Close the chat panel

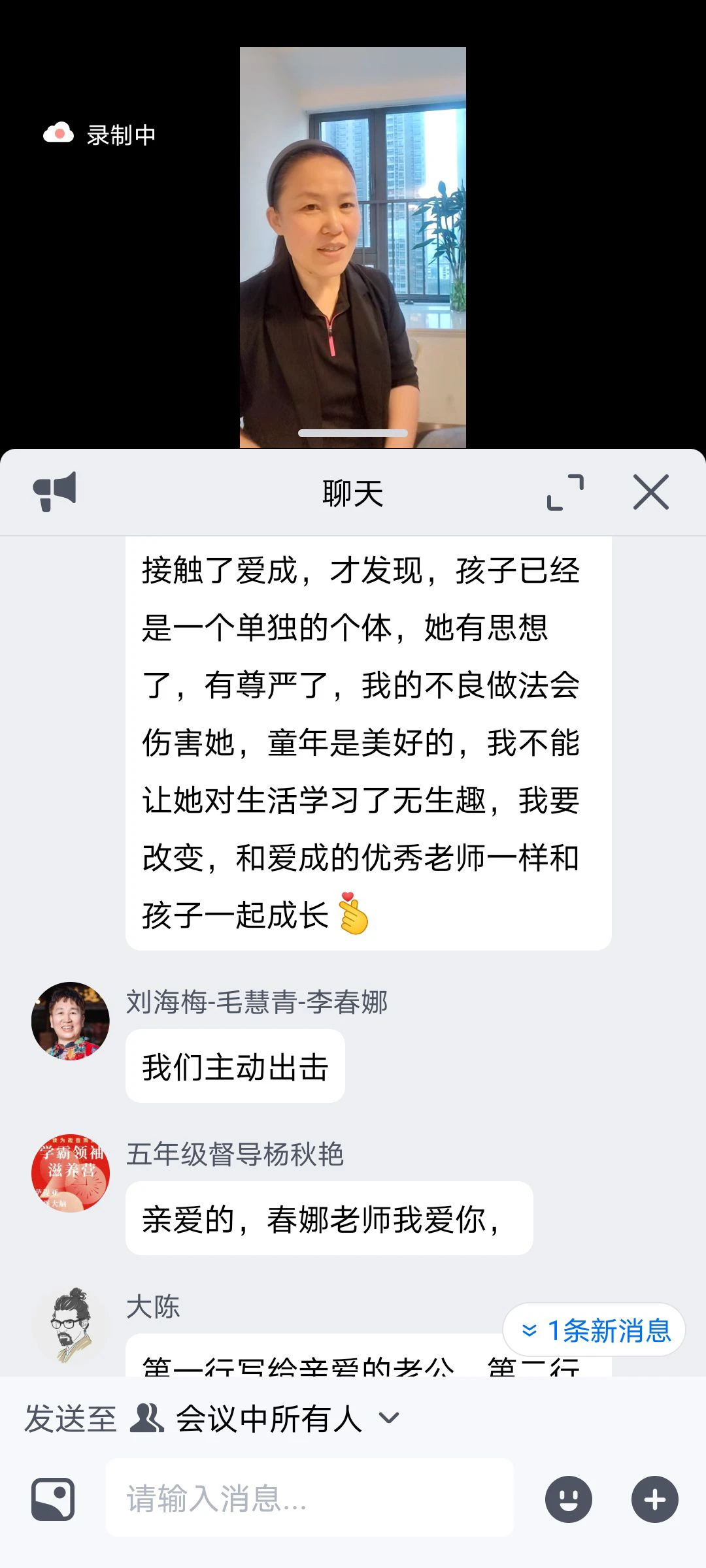pos(650,492)
